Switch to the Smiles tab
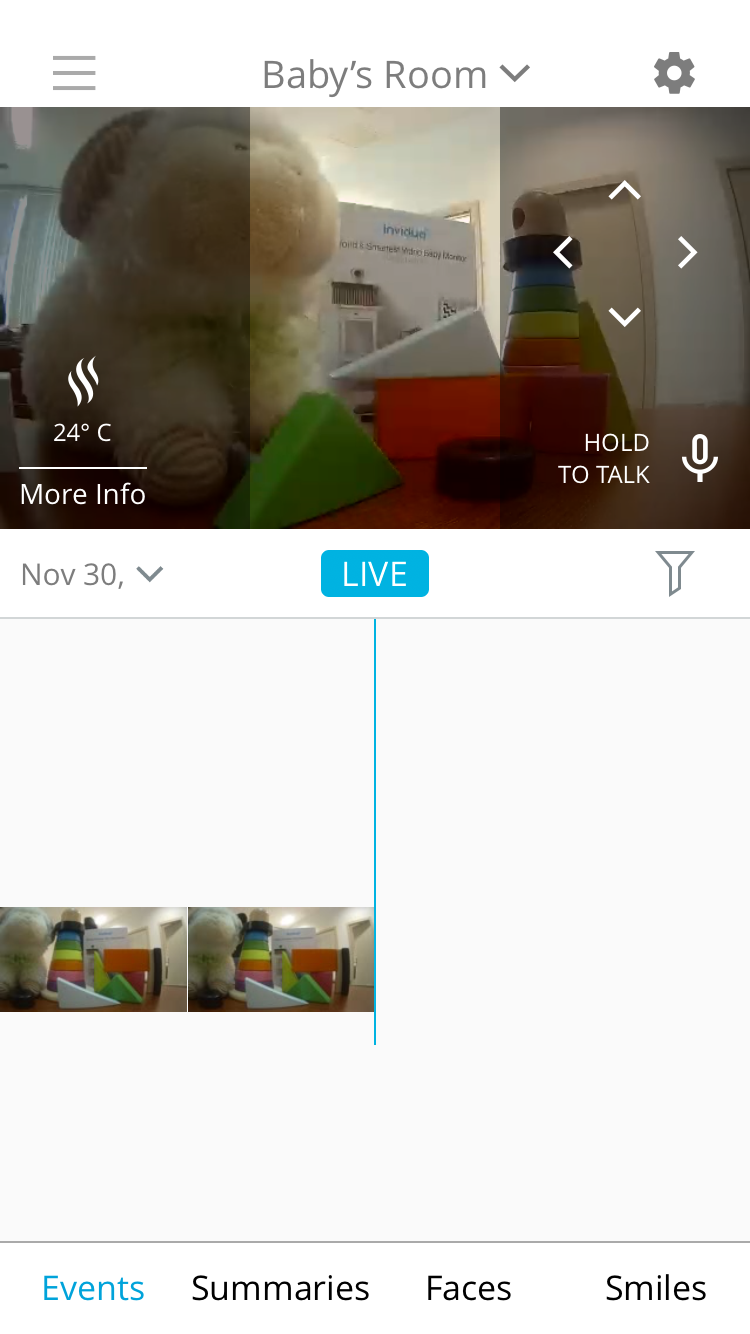This screenshot has width=750, height=1334. (656, 1288)
